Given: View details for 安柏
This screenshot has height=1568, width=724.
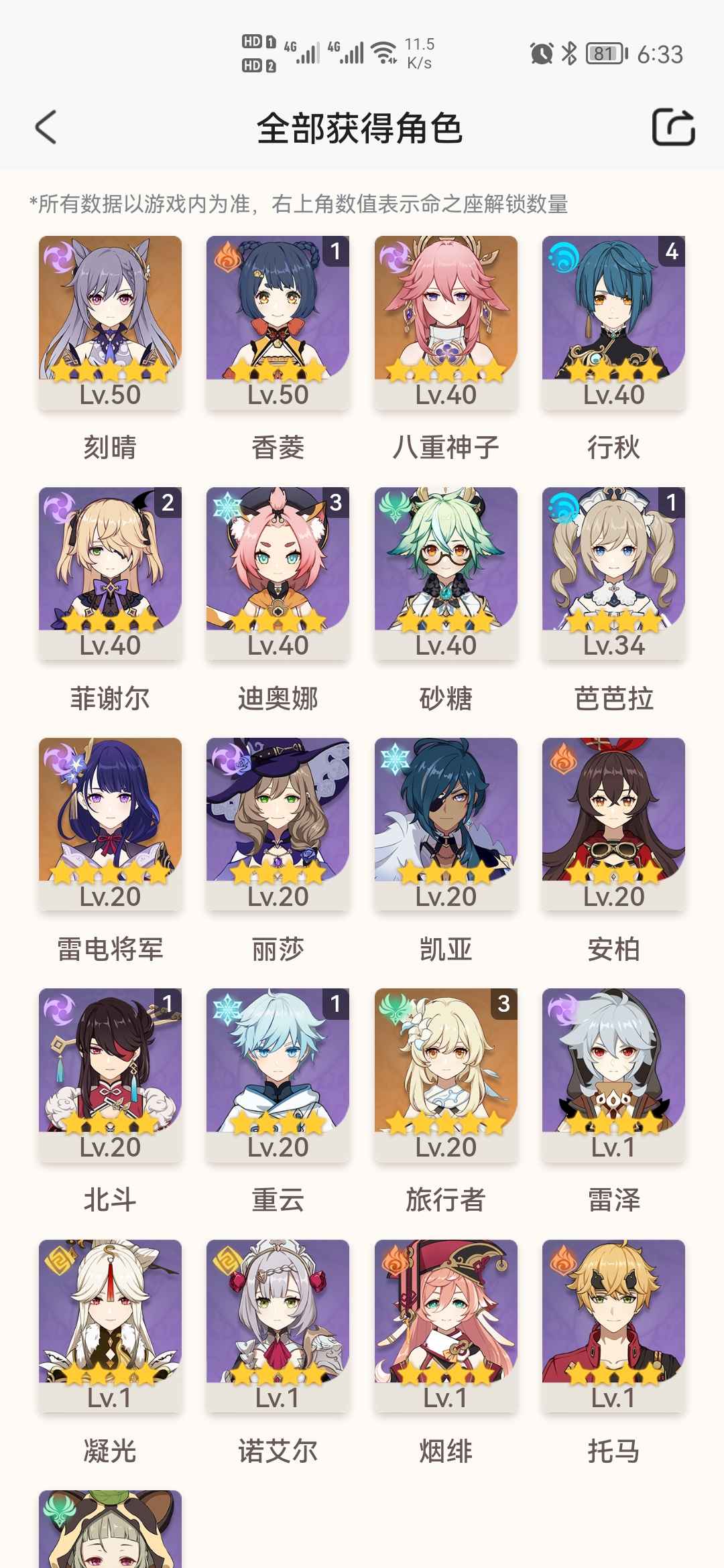Looking at the screenshot, I should click(x=613, y=824).
